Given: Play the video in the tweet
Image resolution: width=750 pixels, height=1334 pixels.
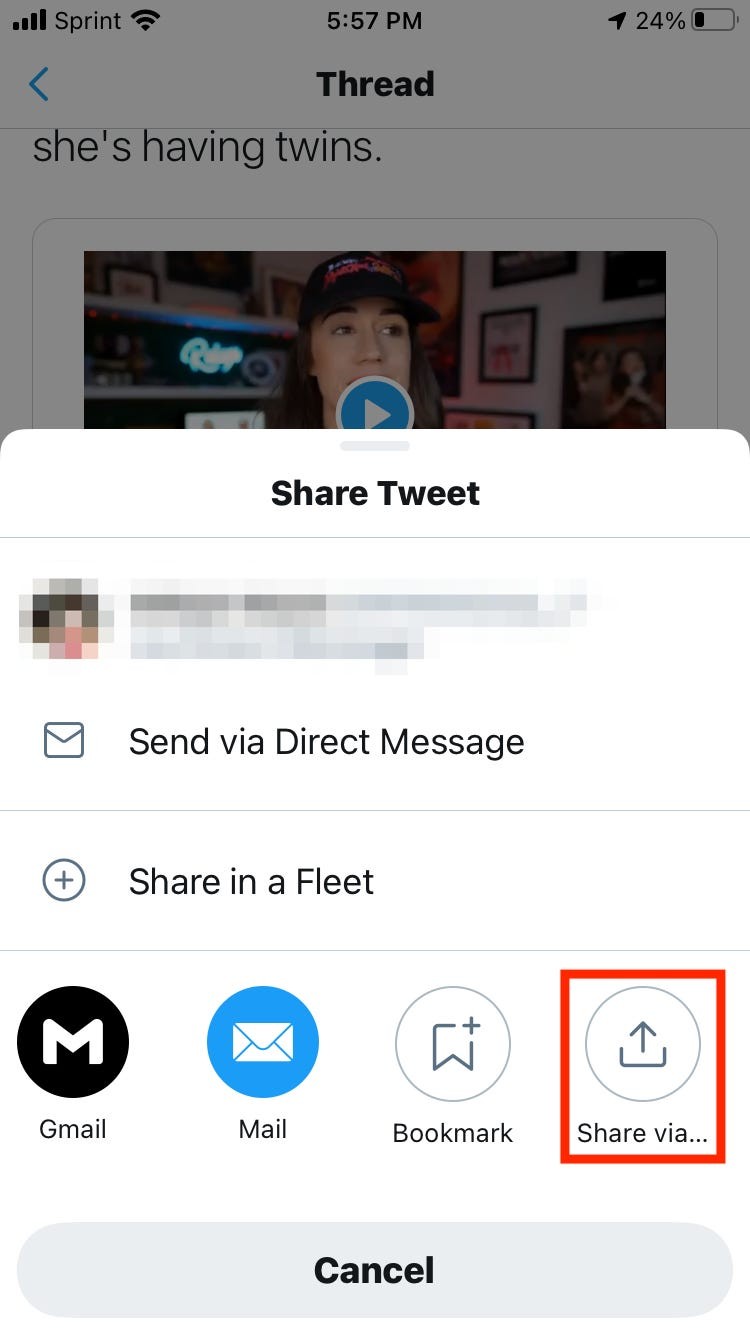Looking at the screenshot, I should (x=375, y=414).
